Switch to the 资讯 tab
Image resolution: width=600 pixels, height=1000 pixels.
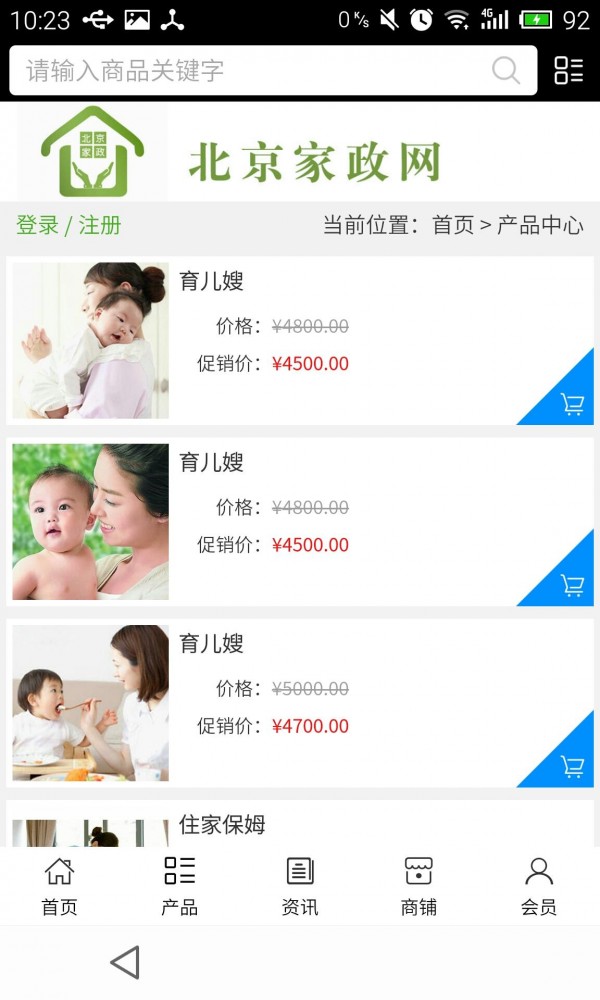click(300, 886)
